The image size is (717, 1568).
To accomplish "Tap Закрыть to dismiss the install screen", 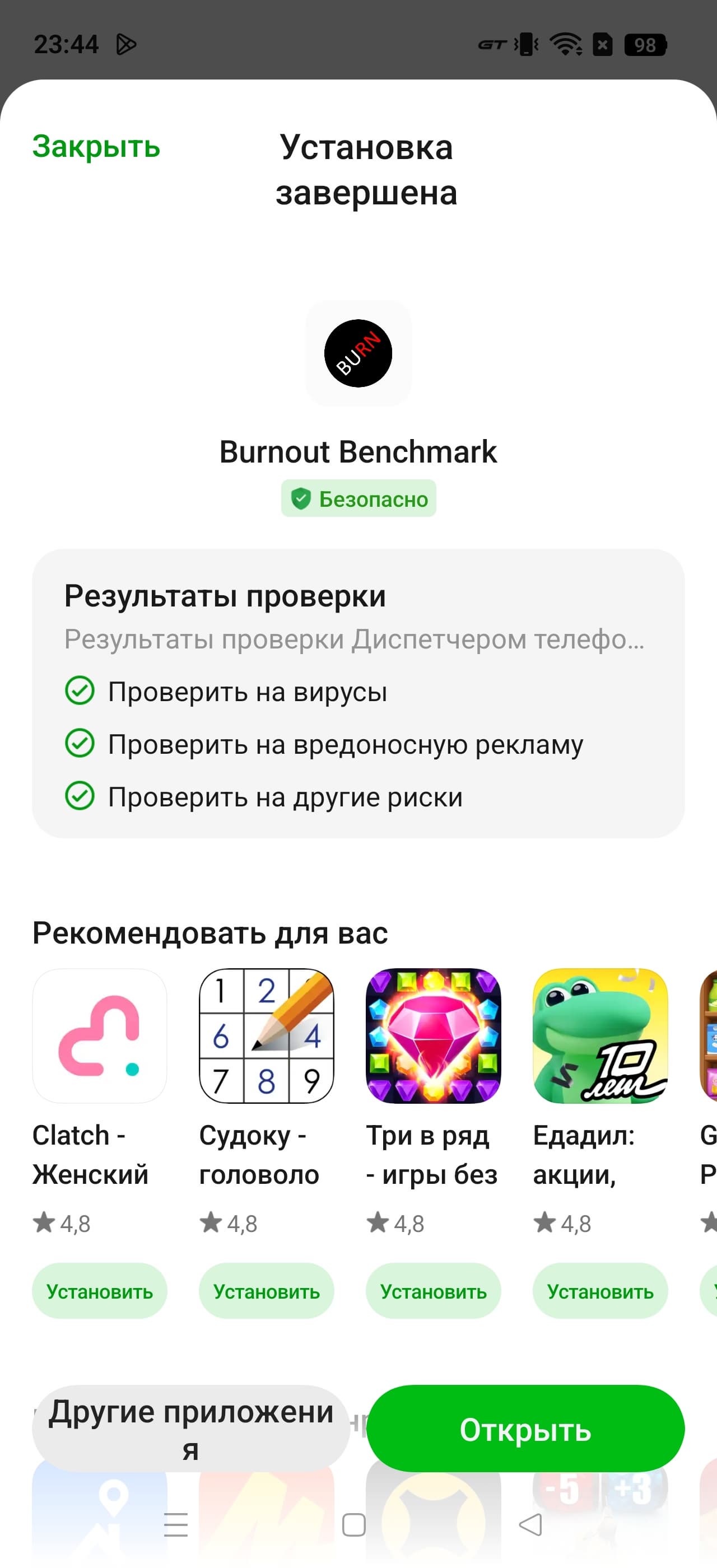I will [x=96, y=147].
